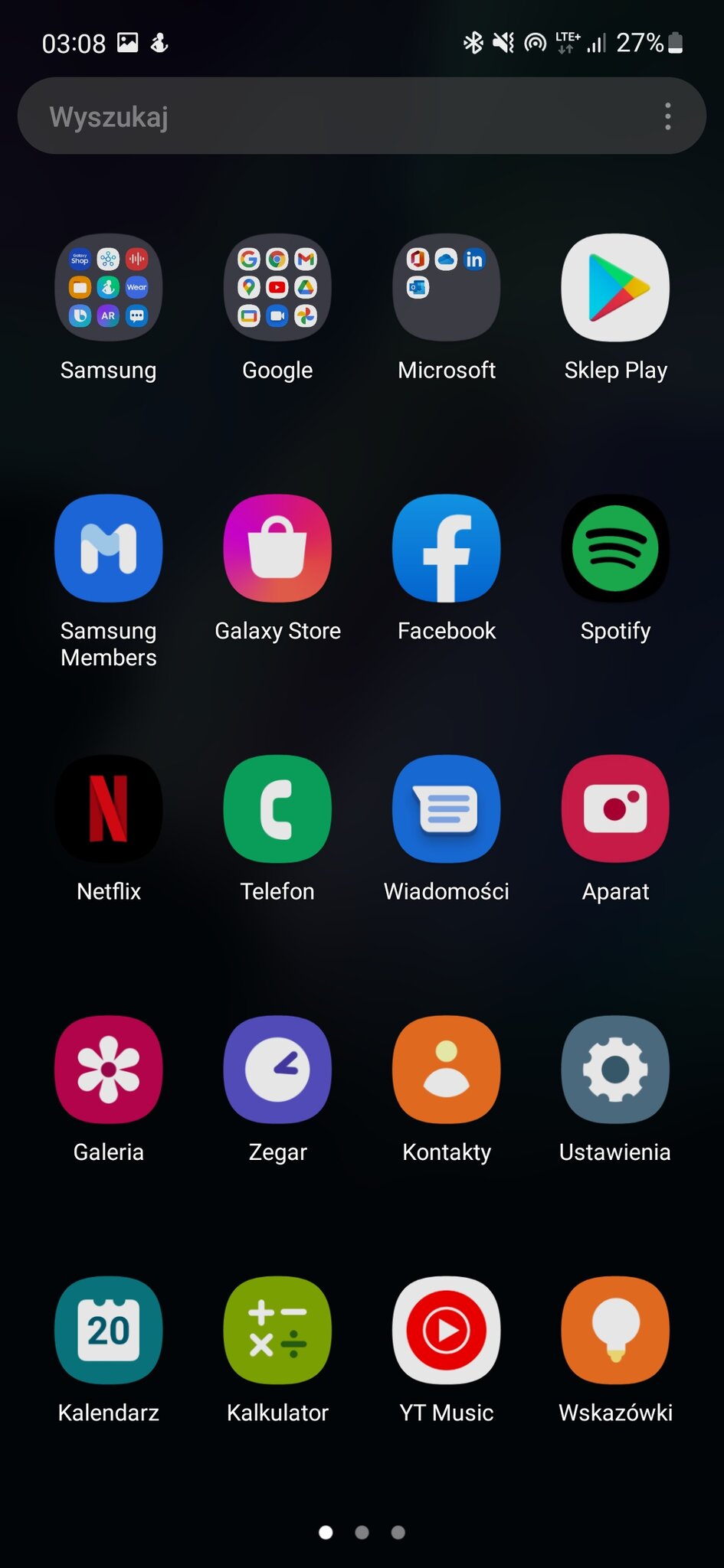Image resolution: width=724 pixels, height=1568 pixels.
Task: Open Kontakty contacts
Action: (x=447, y=1070)
